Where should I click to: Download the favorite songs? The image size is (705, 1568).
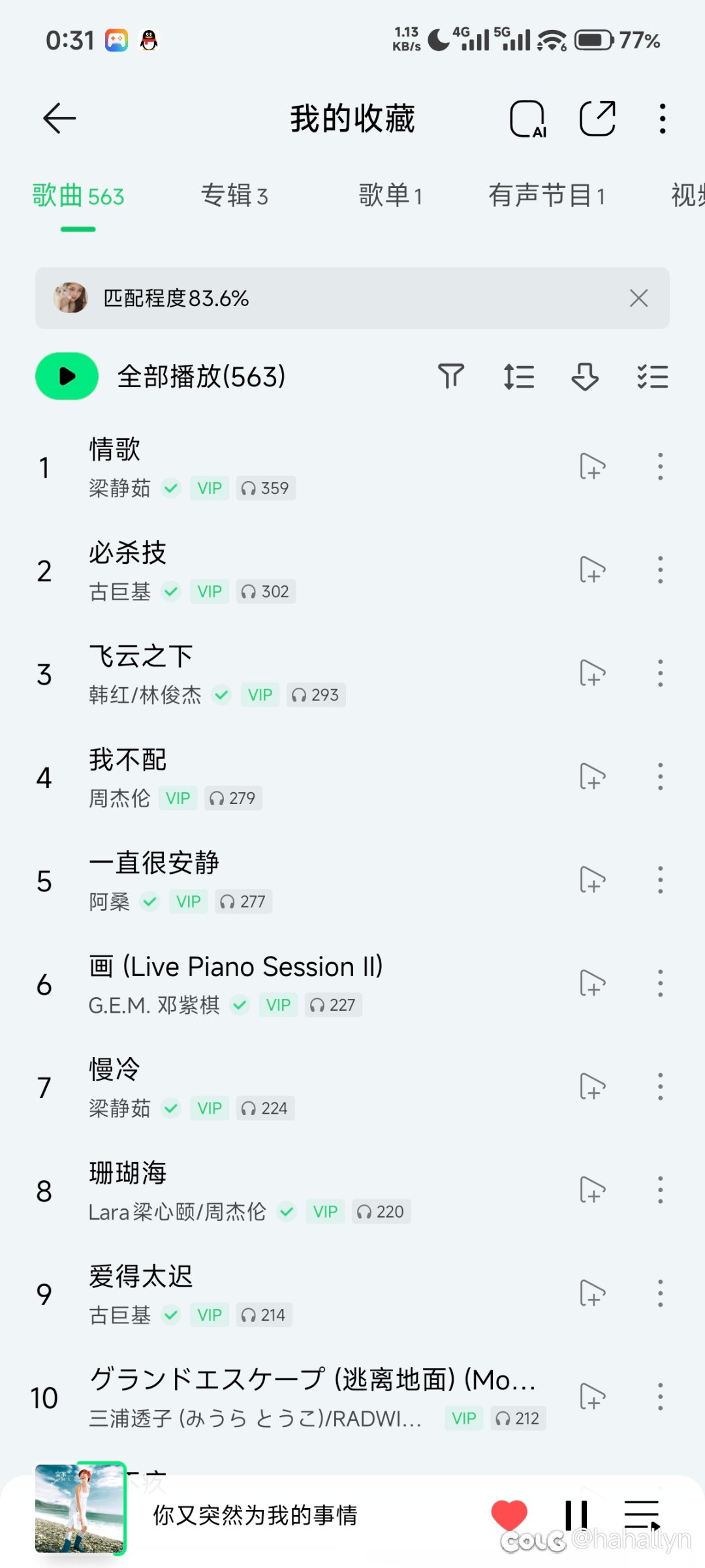point(585,377)
